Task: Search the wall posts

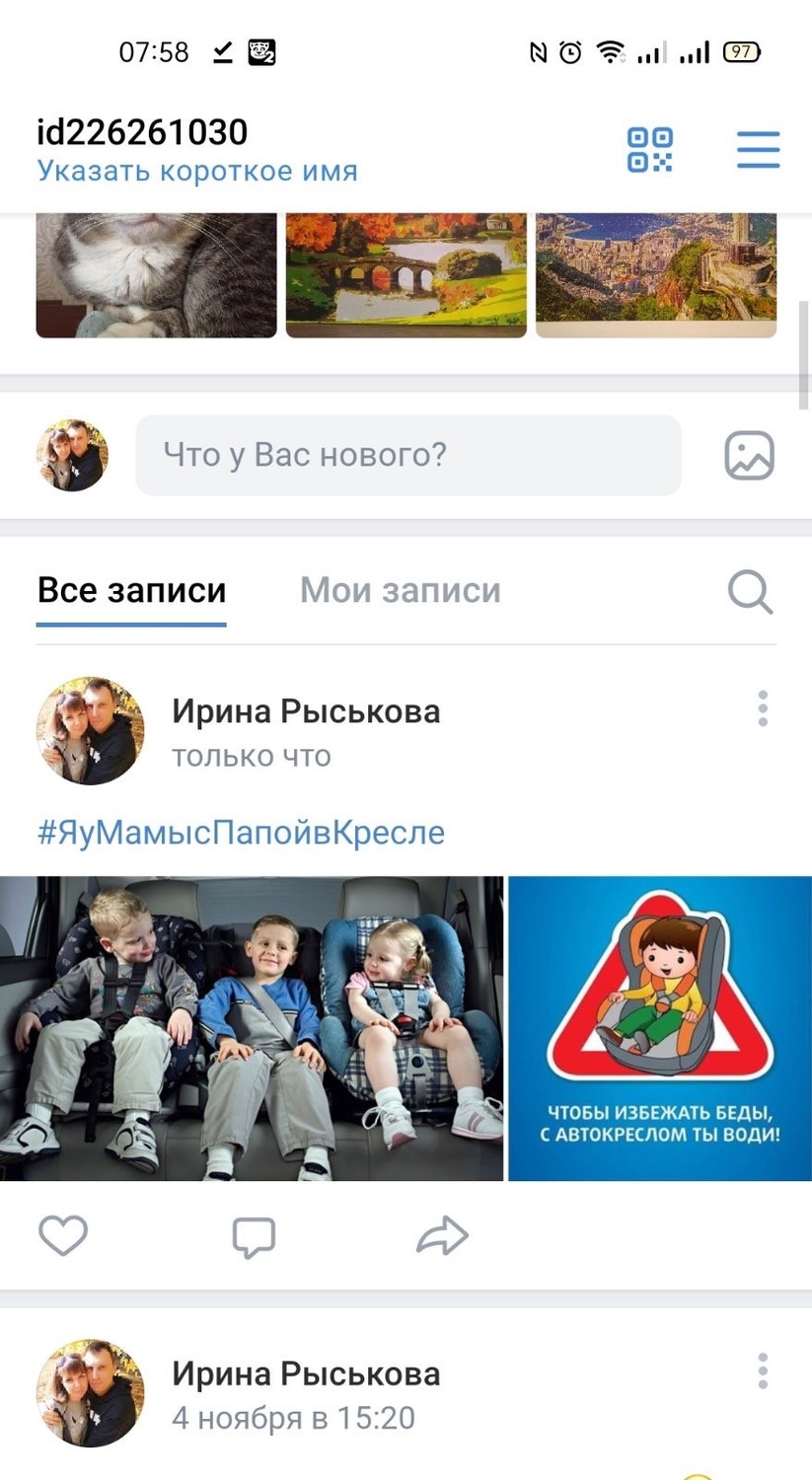Action: 750,592
